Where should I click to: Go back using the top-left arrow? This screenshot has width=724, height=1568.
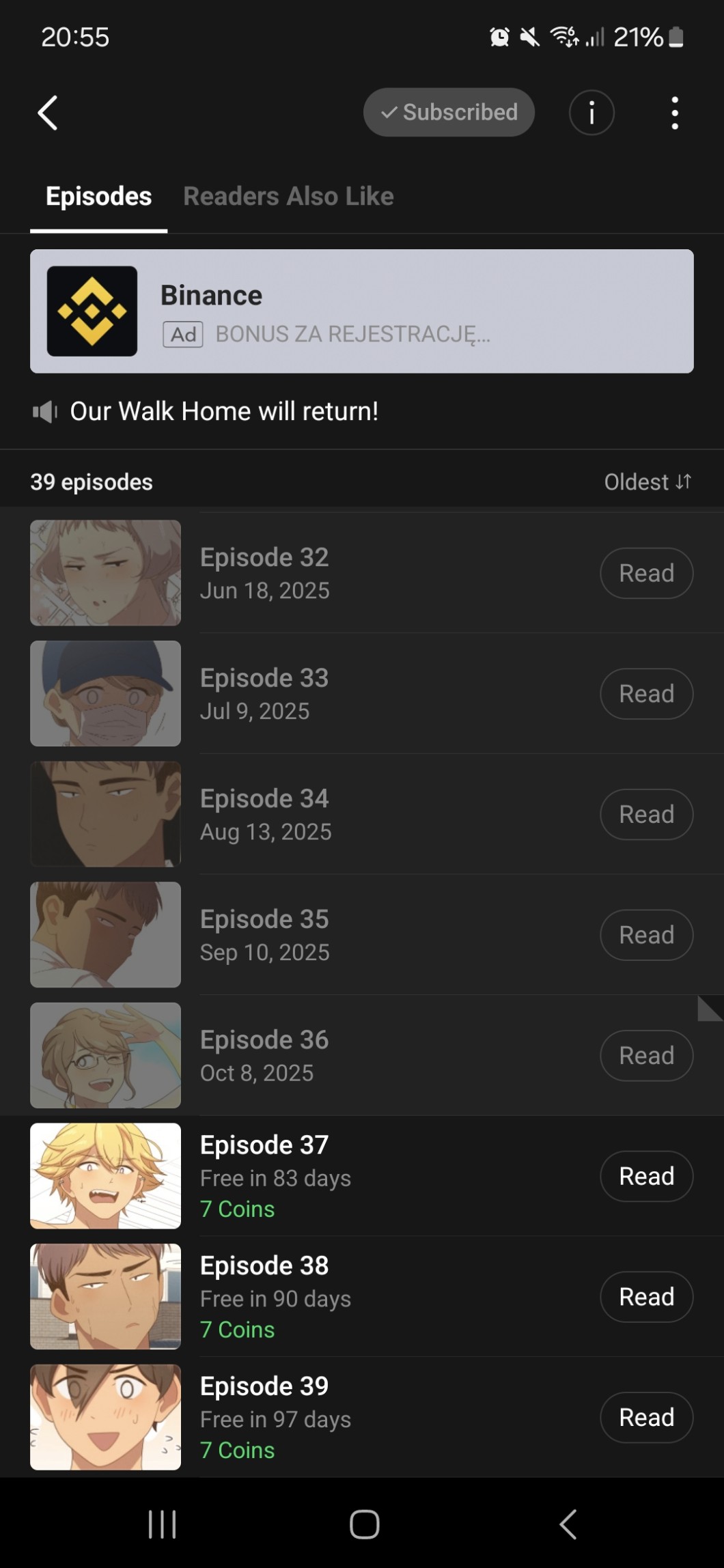click(47, 113)
